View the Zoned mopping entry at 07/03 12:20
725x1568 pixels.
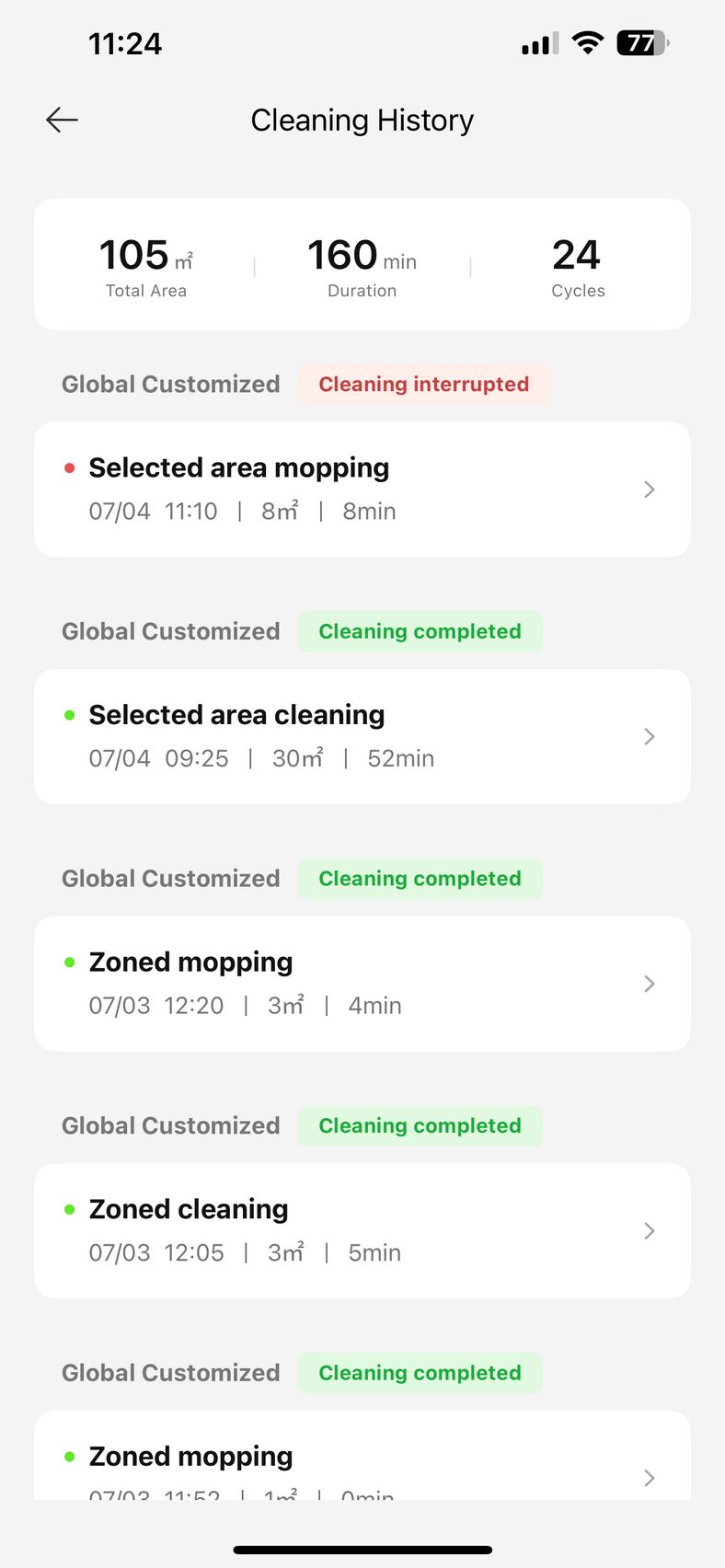point(362,984)
